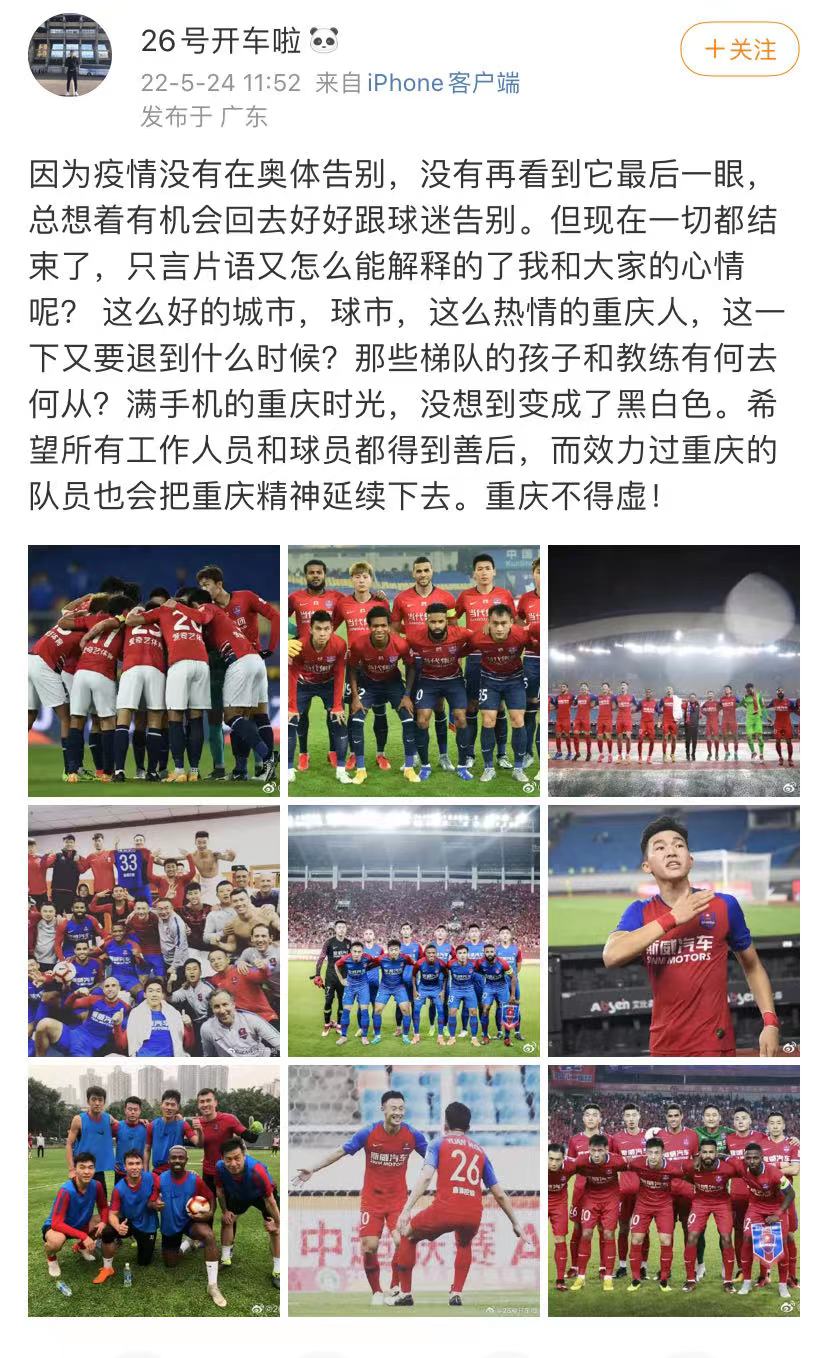View the photo of the number 26 player celebrating
The image size is (828, 1358).
coord(414,1190)
